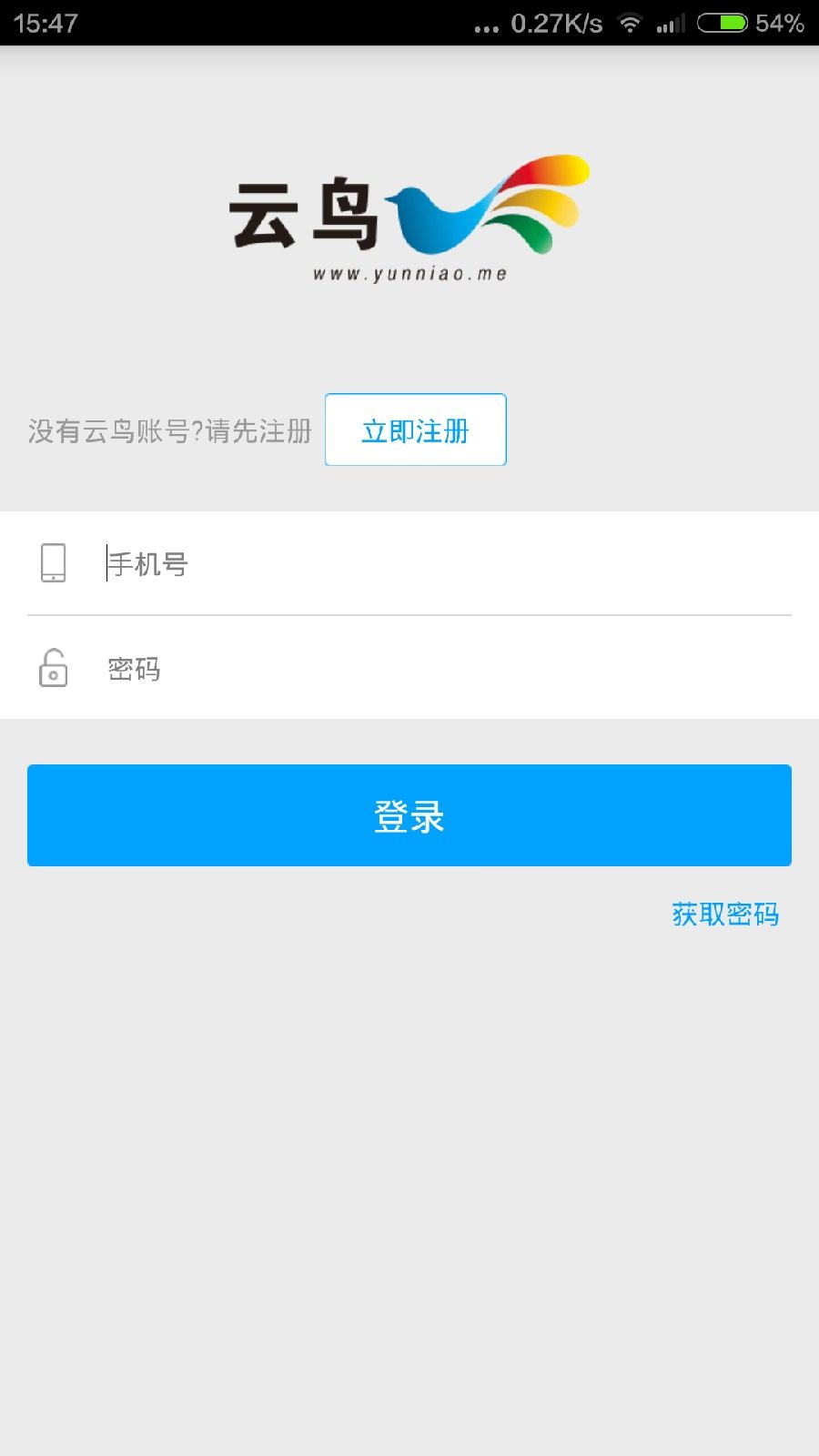Click the unlocked padlock icon next to 密码
This screenshot has width=819, height=1456.
coord(54,669)
